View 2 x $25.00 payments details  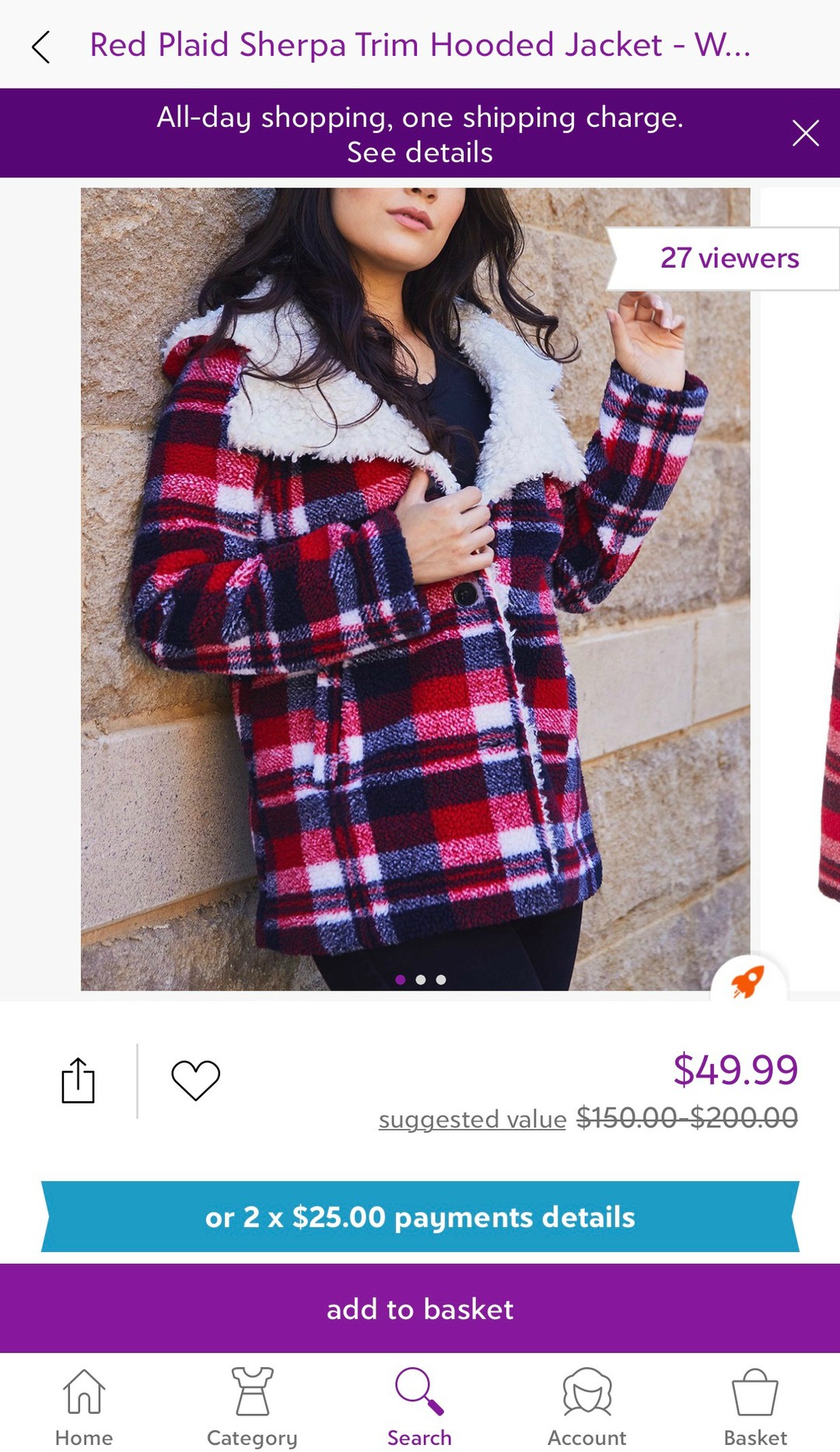[420, 1216]
